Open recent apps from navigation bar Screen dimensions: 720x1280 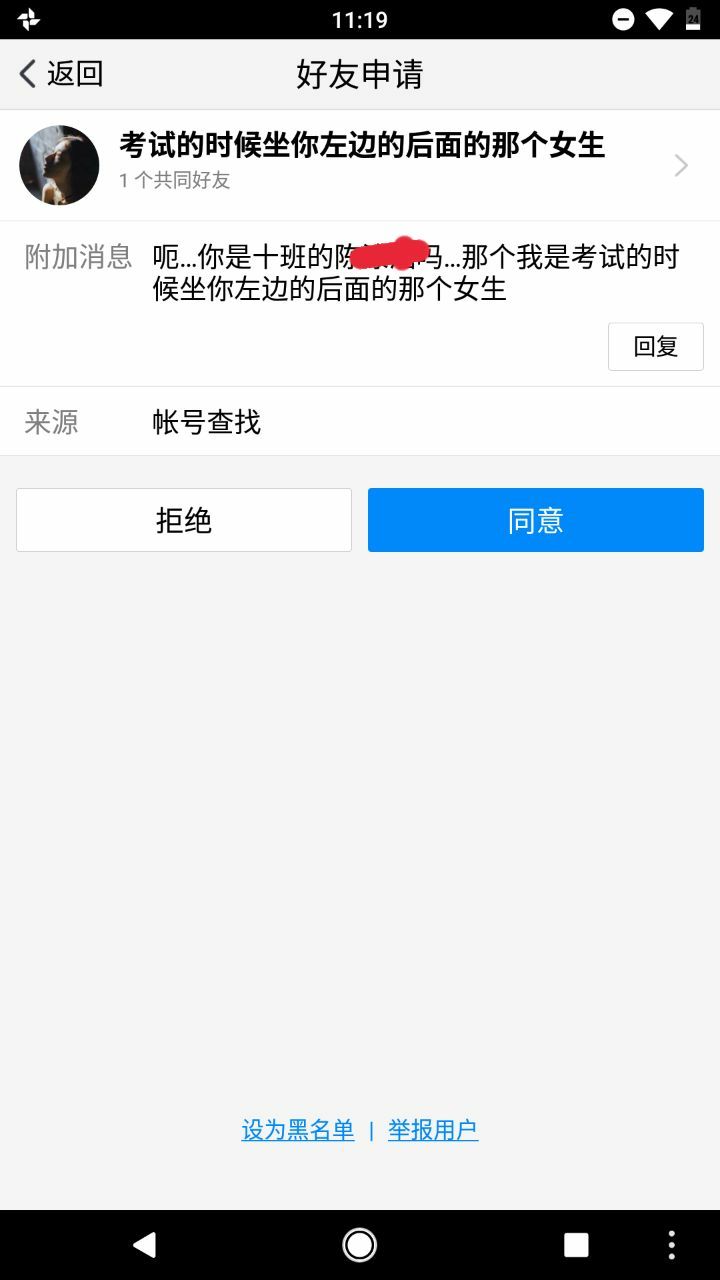point(576,1244)
